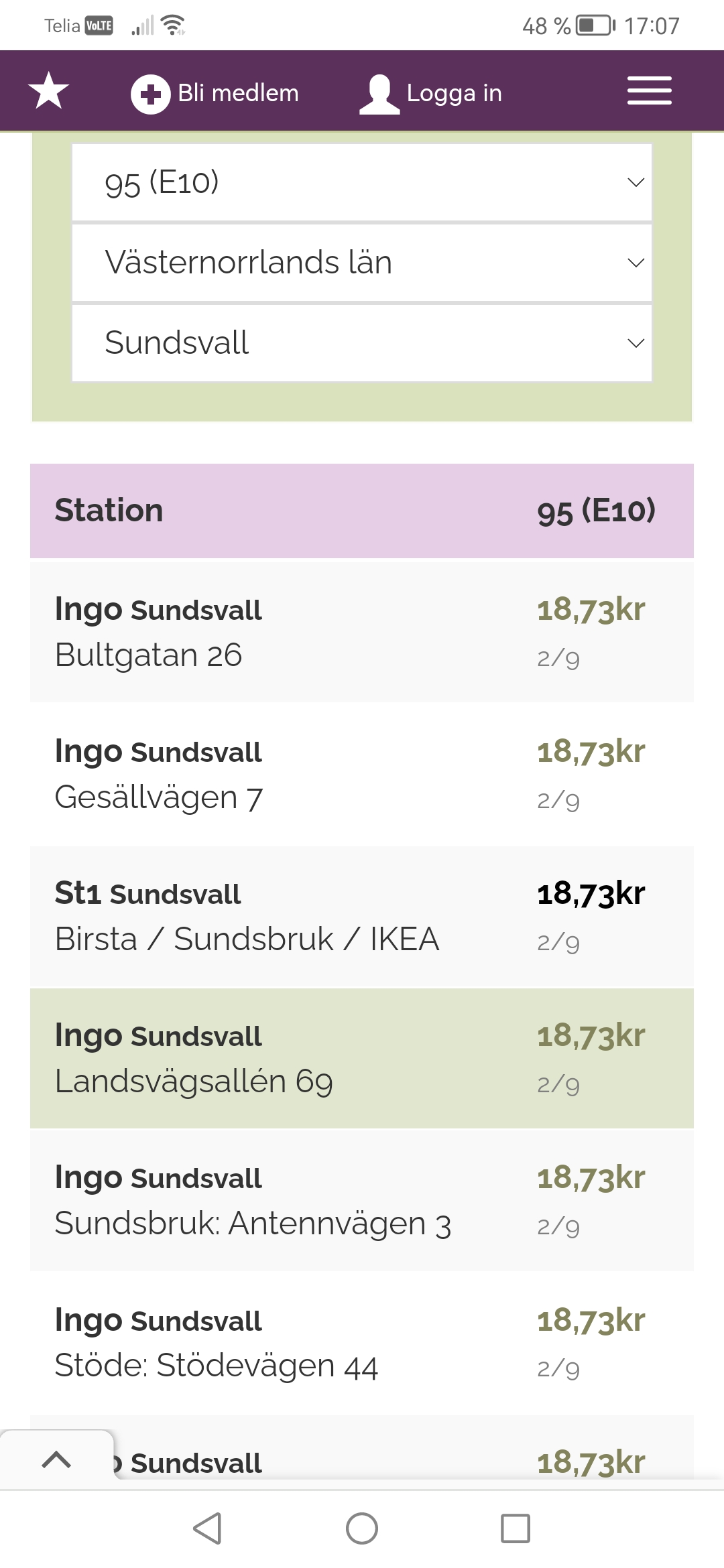Go to the system home screen

tap(362, 1528)
